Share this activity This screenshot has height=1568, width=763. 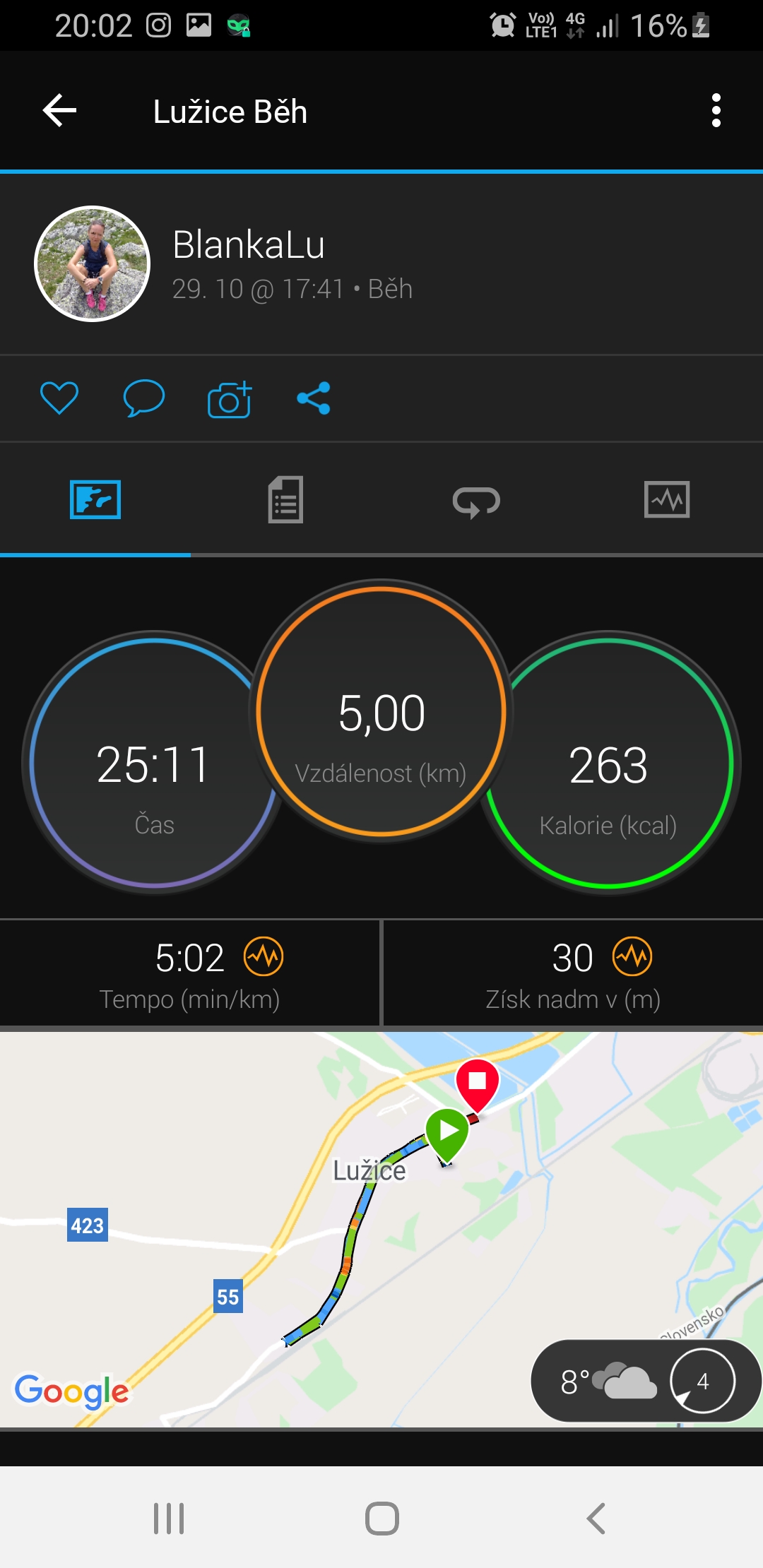[x=314, y=398]
